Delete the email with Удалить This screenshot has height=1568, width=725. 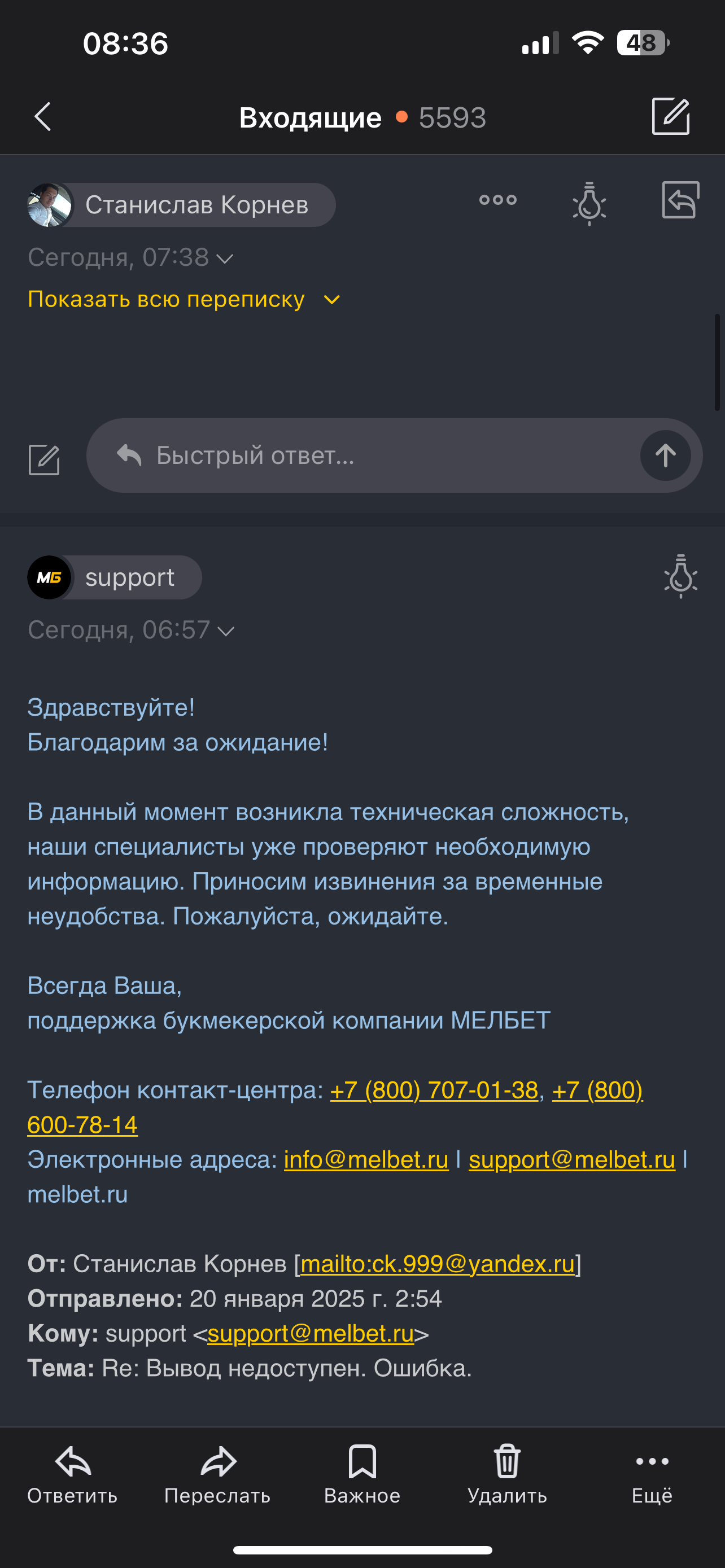506,1474
